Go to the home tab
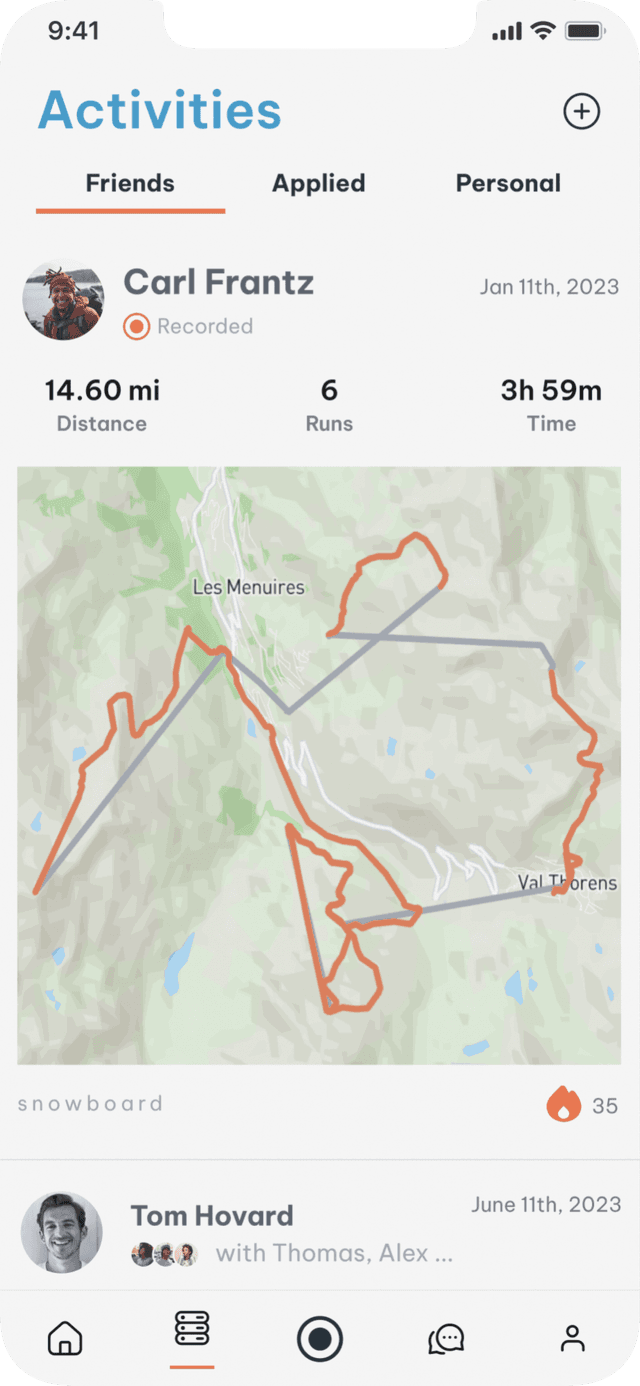 click(x=66, y=1337)
